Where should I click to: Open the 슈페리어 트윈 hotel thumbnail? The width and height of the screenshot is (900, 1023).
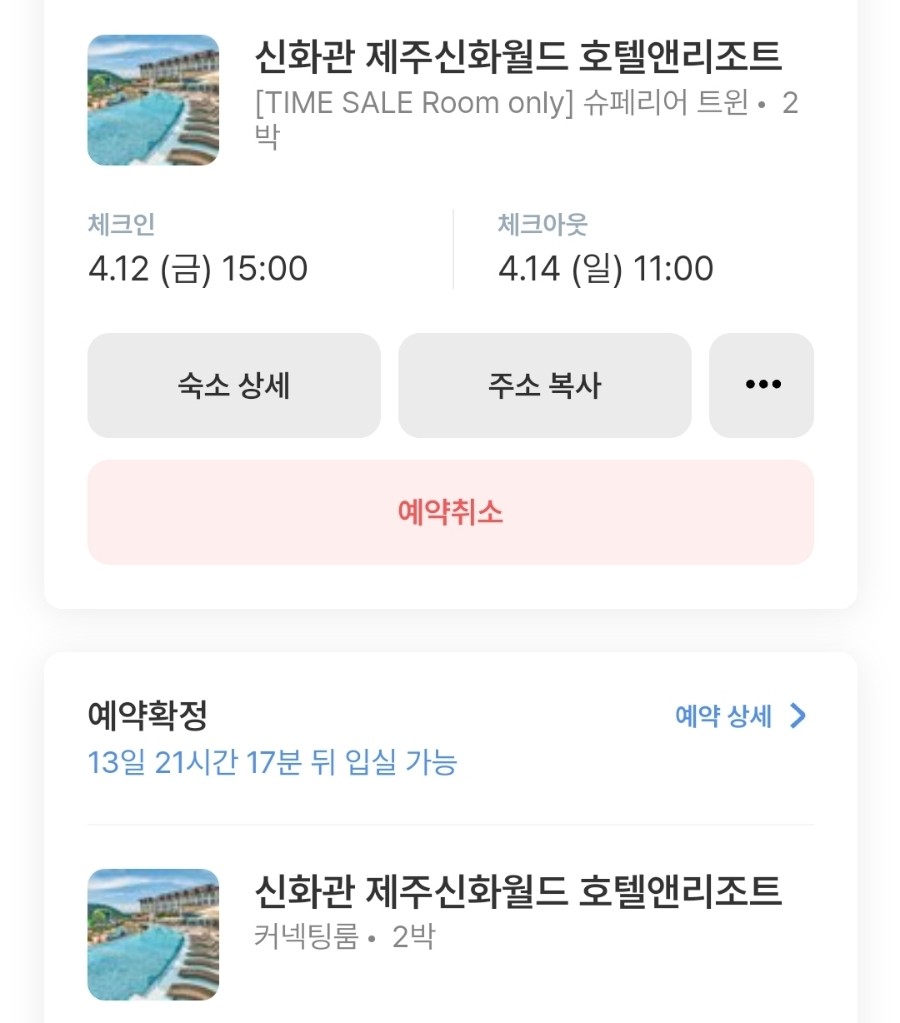(153, 100)
